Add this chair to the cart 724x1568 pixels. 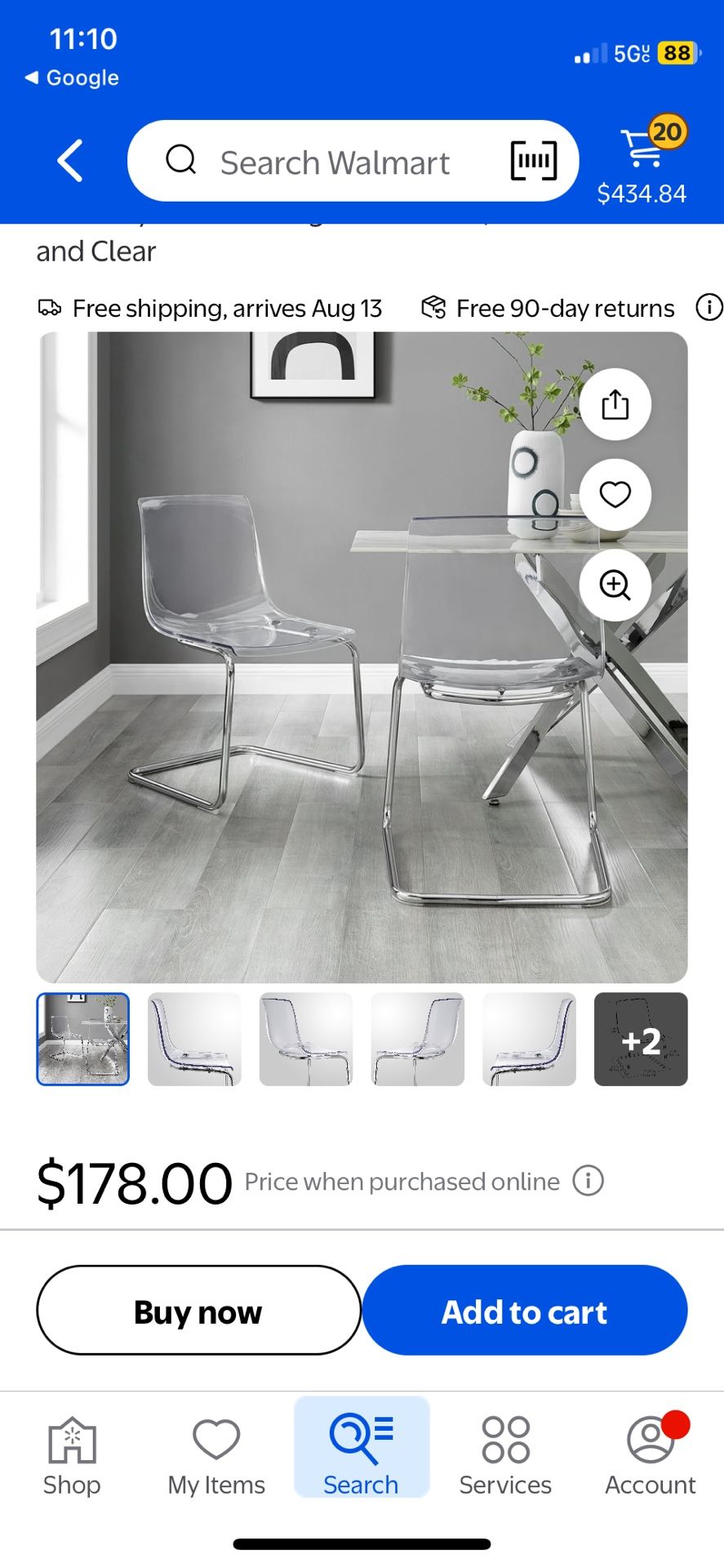click(x=525, y=1311)
